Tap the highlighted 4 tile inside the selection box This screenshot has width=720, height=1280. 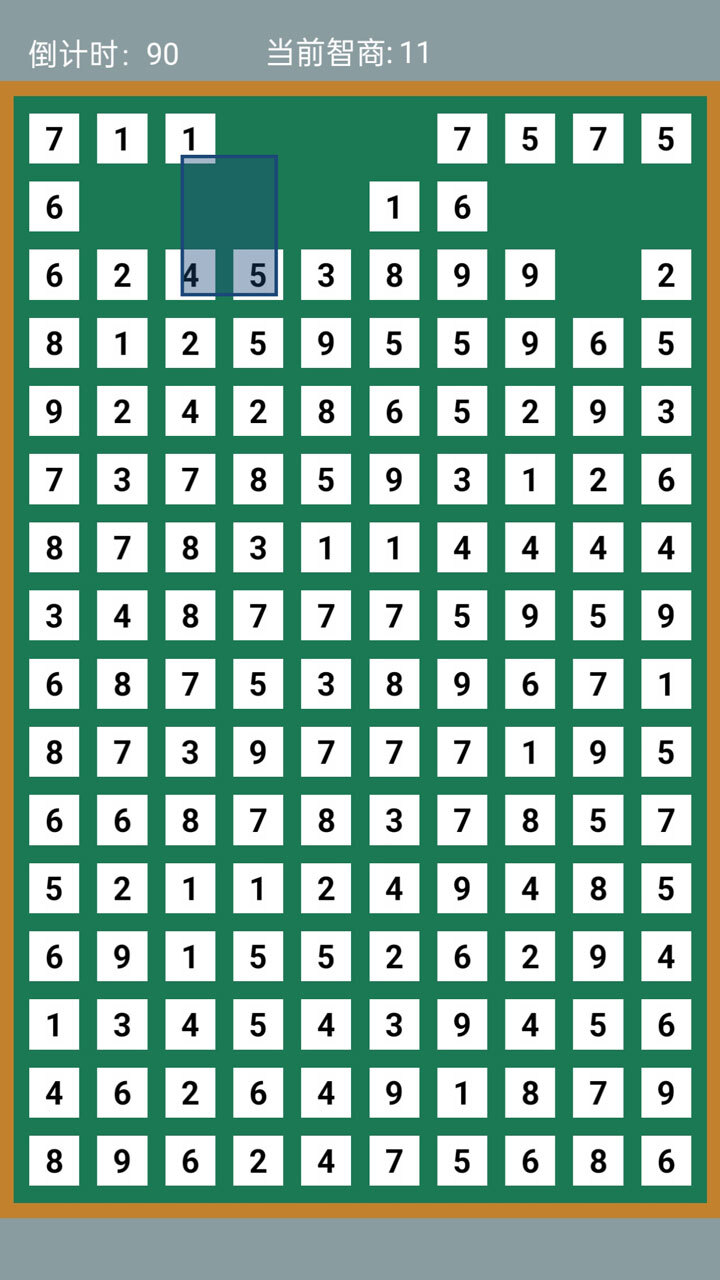click(190, 275)
